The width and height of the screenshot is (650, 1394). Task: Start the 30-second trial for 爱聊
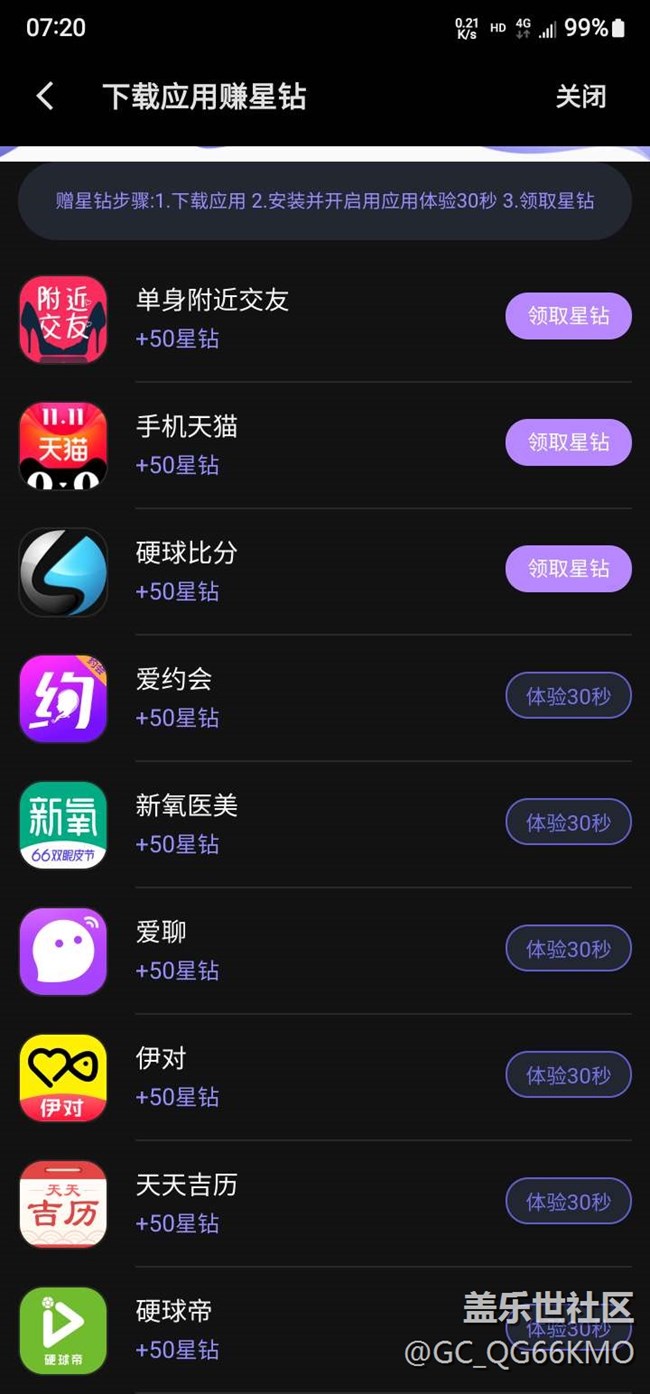(x=568, y=949)
